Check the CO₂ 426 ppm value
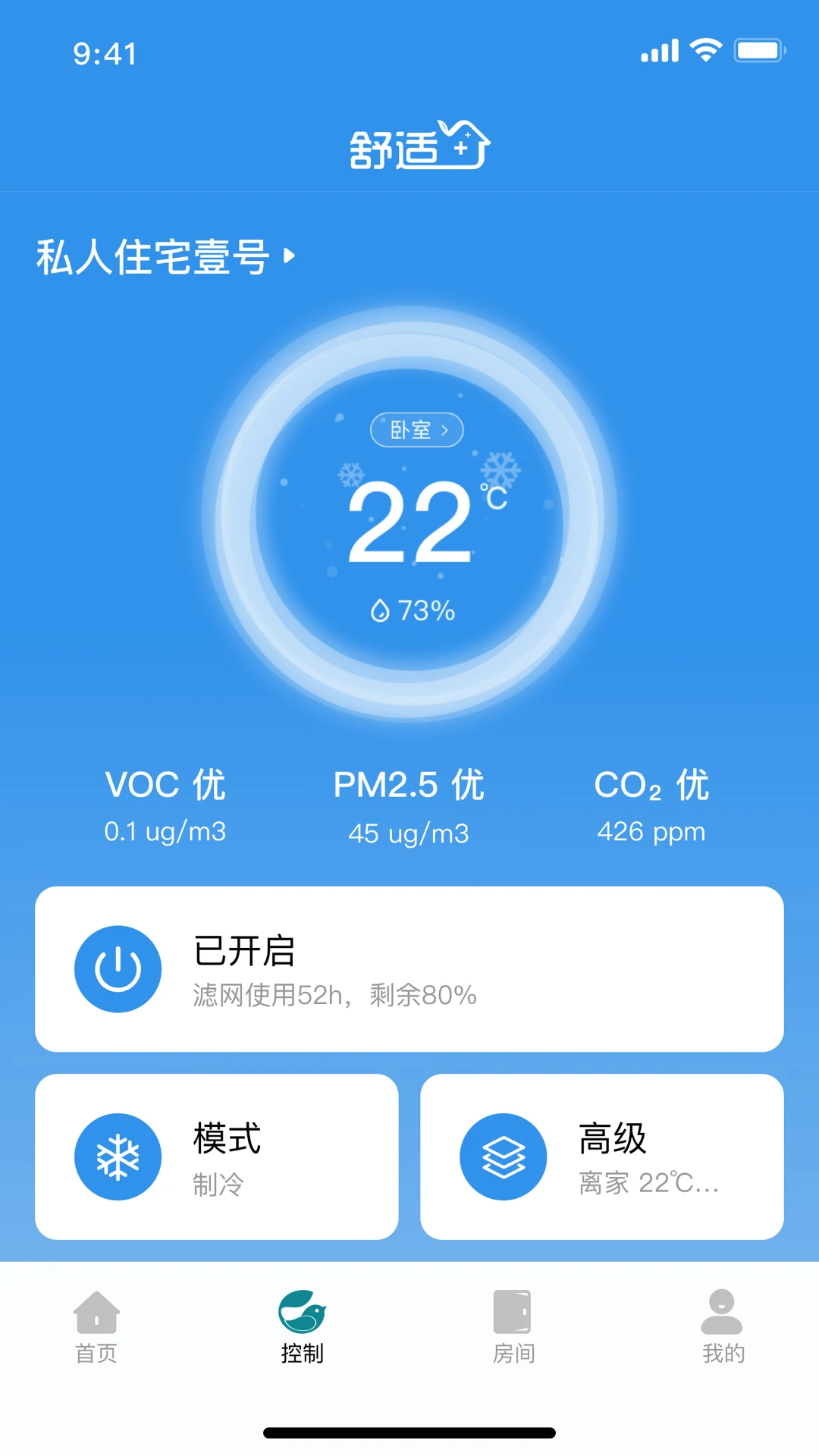The width and height of the screenshot is (819, 1456). click(651, 804)
